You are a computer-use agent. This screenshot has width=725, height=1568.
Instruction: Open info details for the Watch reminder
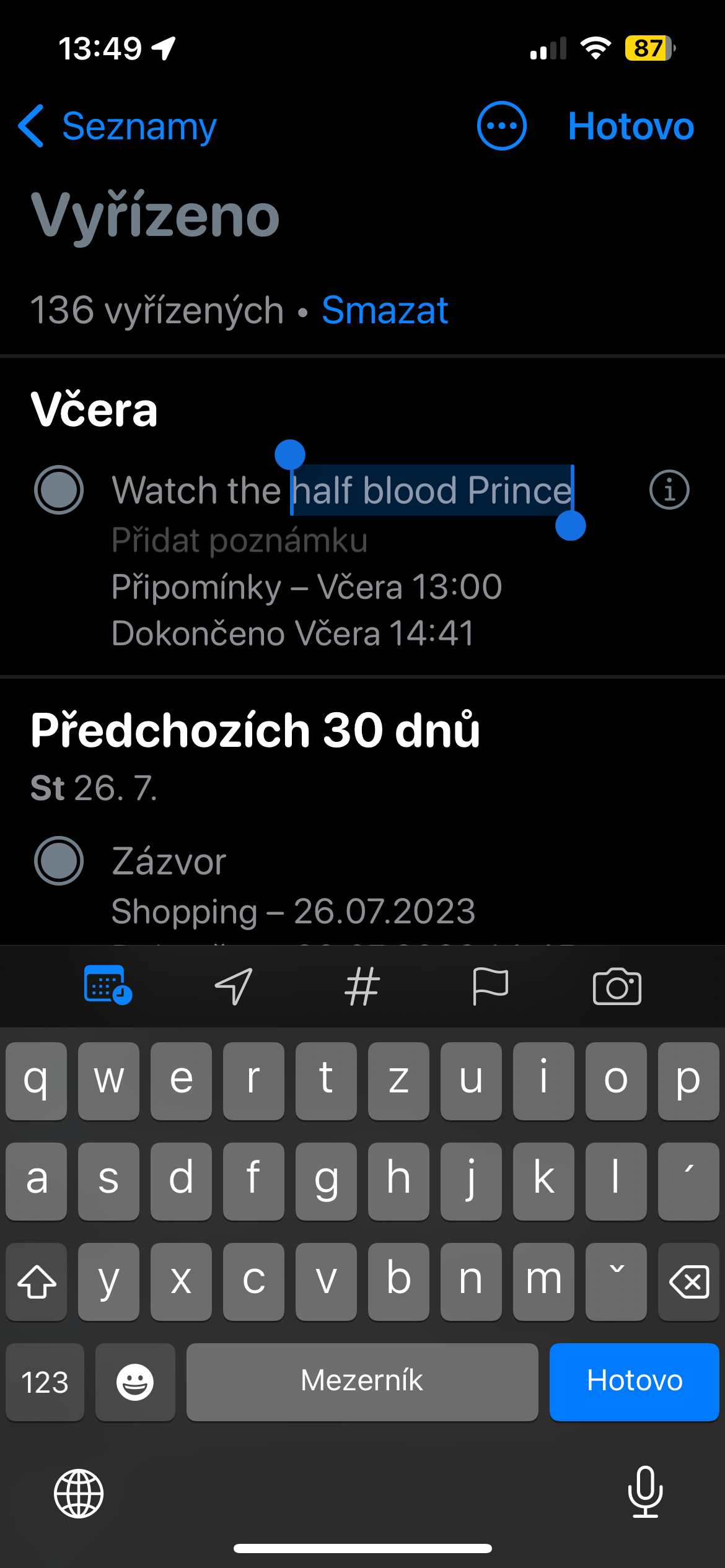coord(669,490)
